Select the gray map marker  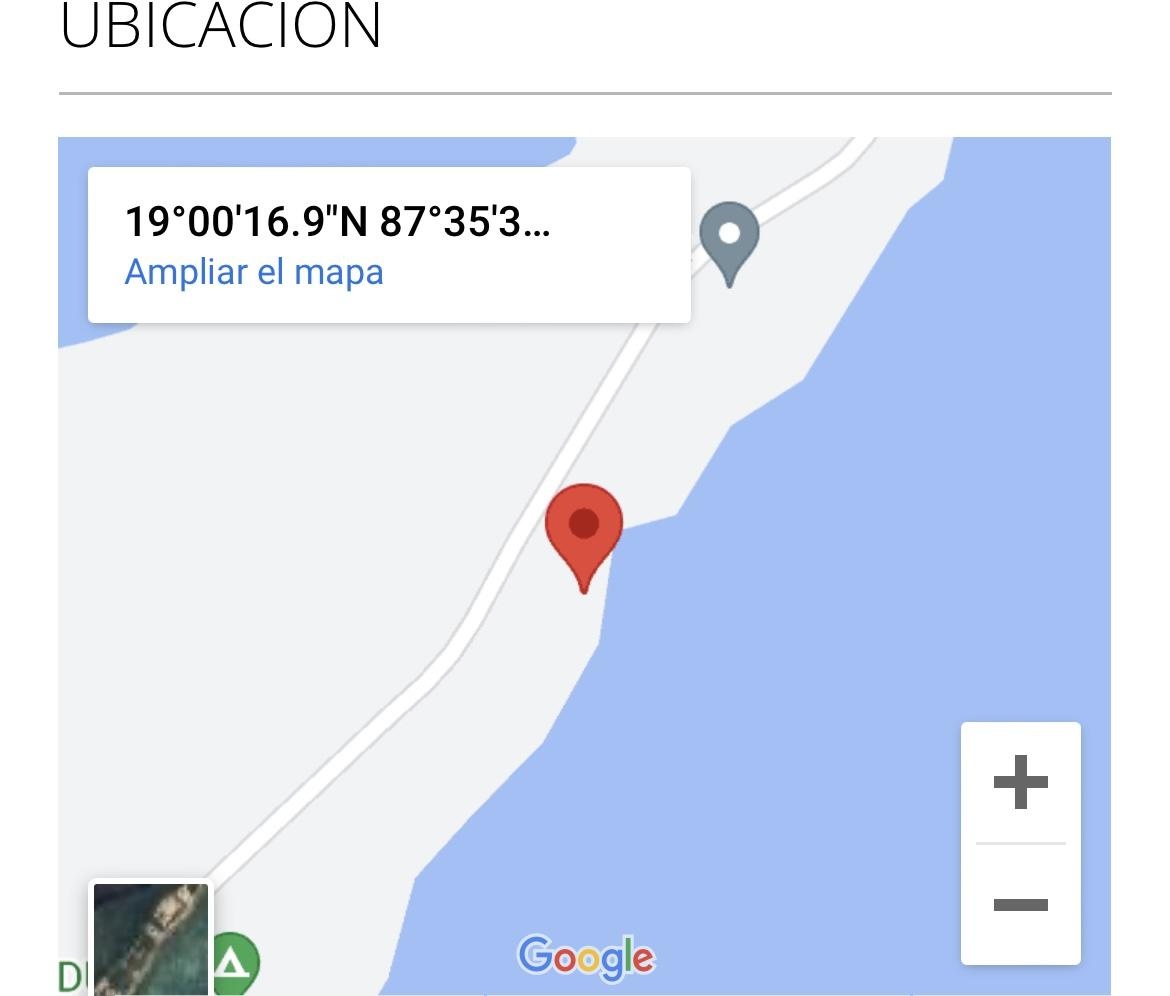(729, 238)
